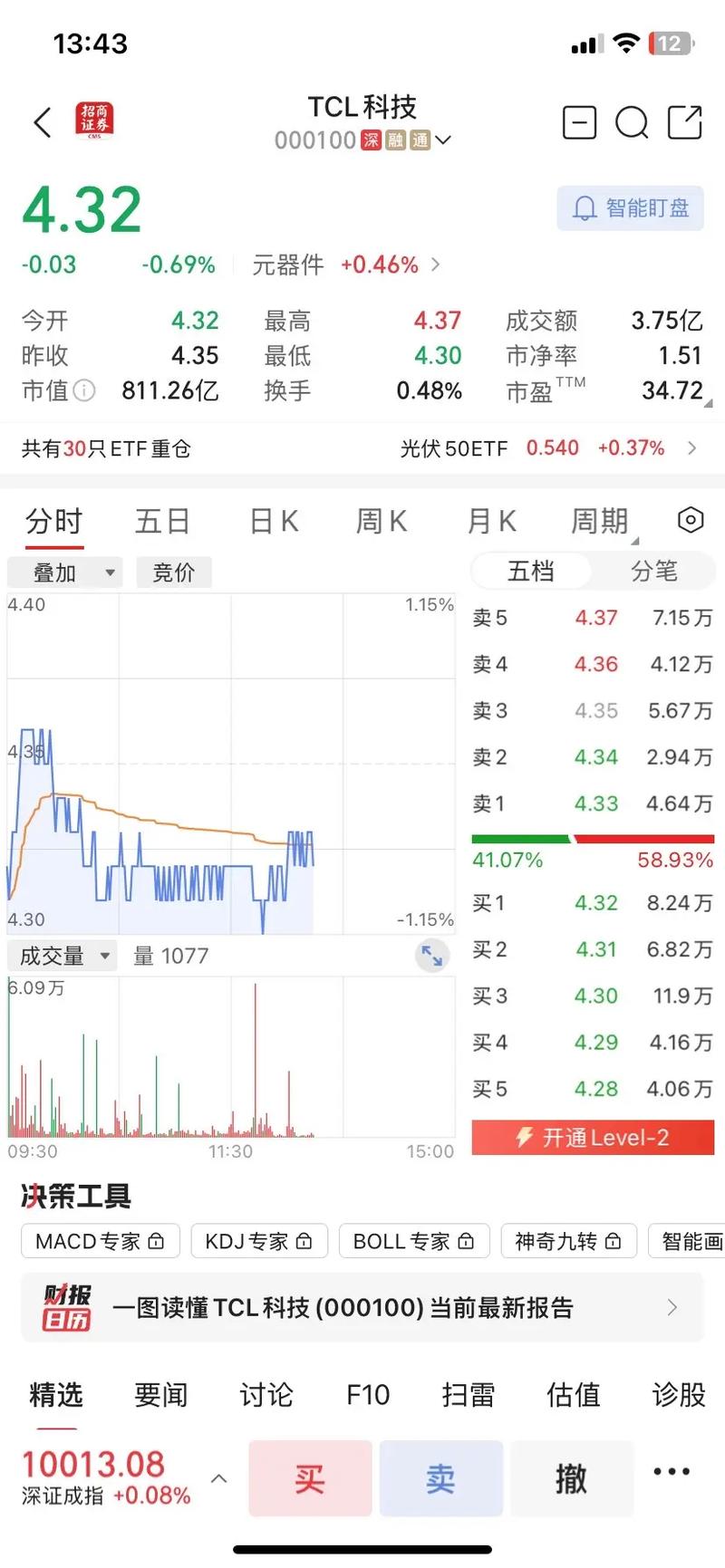Open the 光伏50ETF link

click(455, 447)
